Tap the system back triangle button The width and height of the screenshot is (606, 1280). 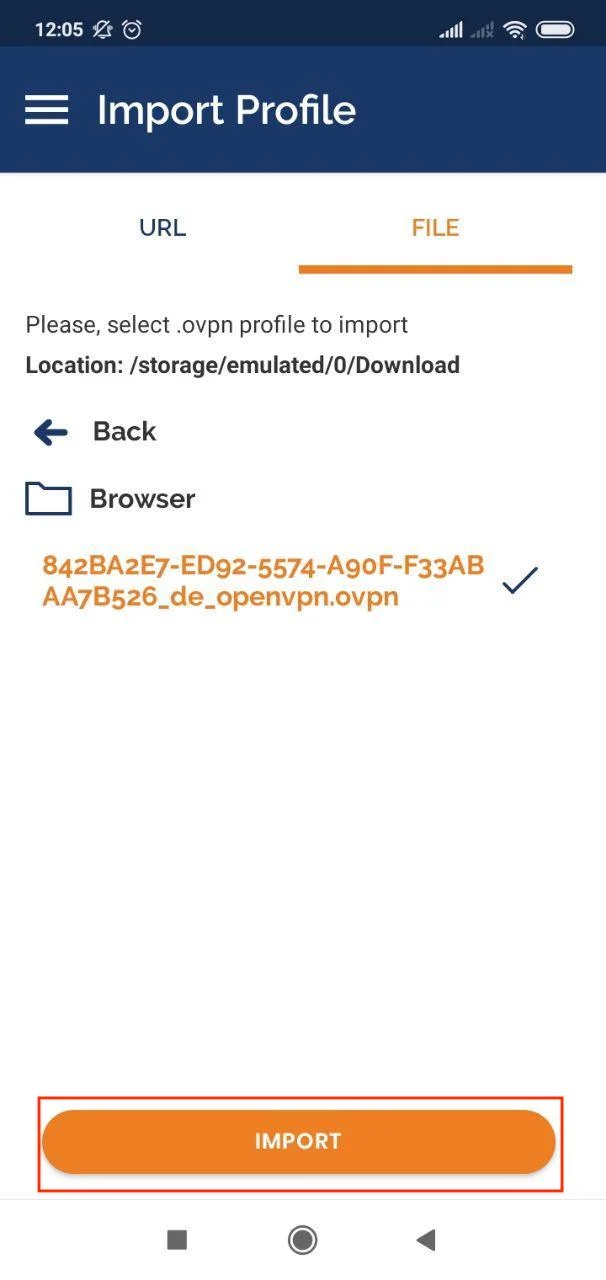[x=426, y=1240]
